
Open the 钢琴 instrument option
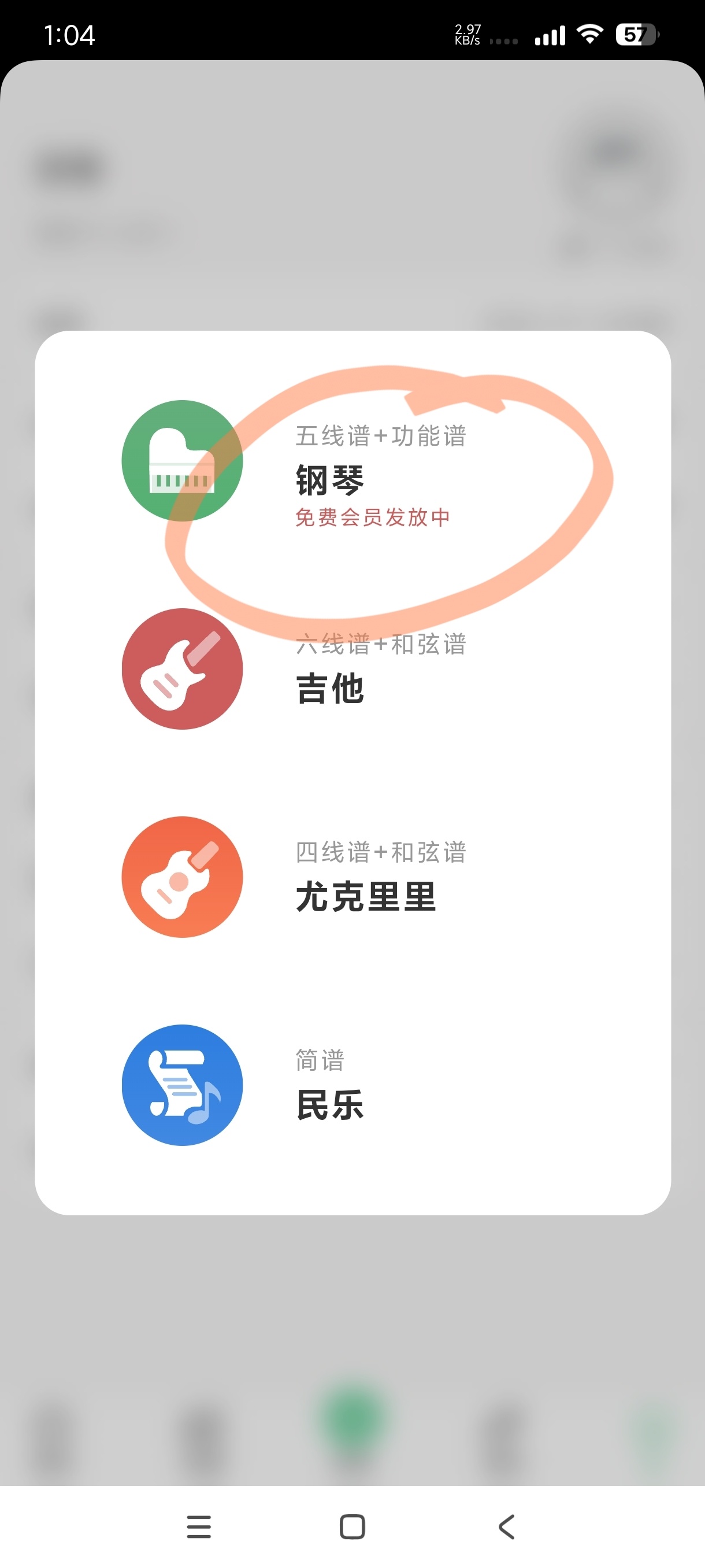(x=329, y=479)
